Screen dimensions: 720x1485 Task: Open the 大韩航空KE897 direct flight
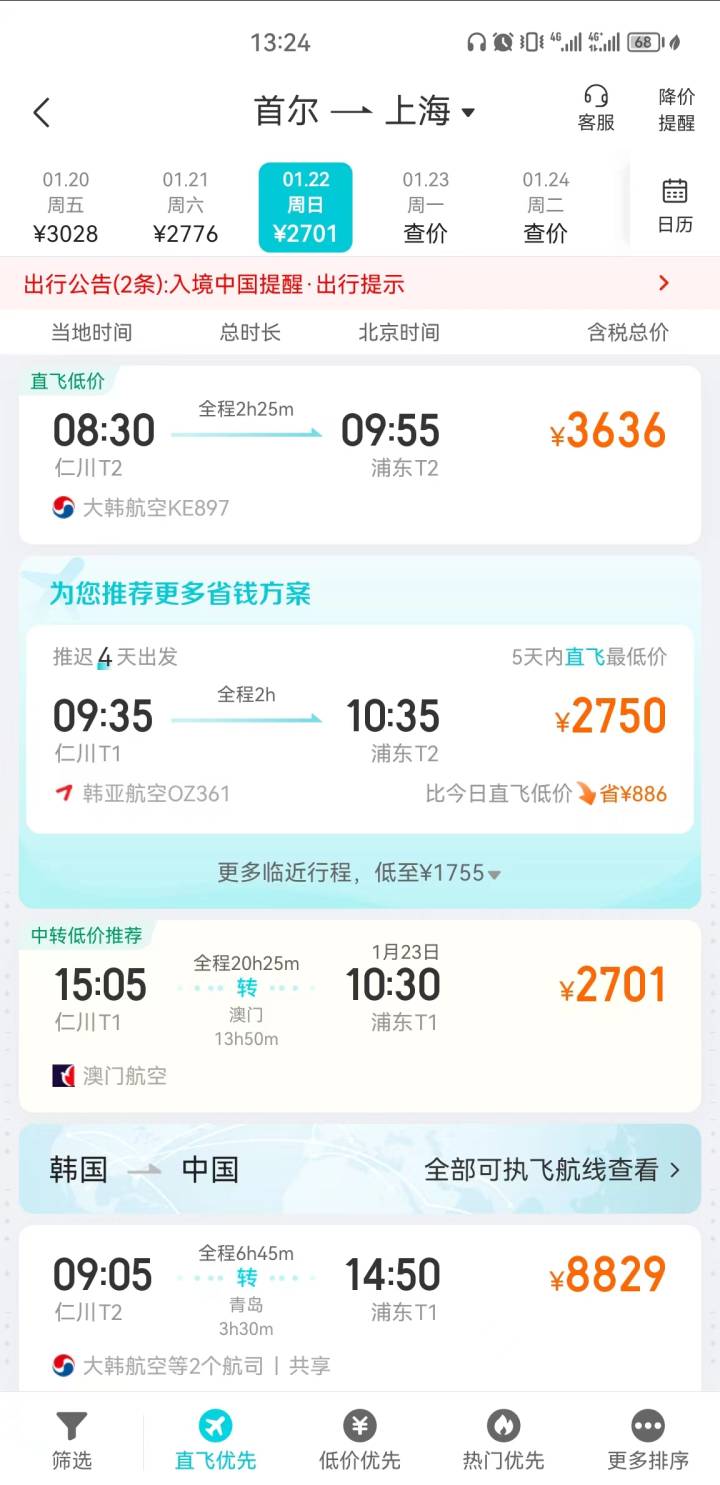coord(360,455)
